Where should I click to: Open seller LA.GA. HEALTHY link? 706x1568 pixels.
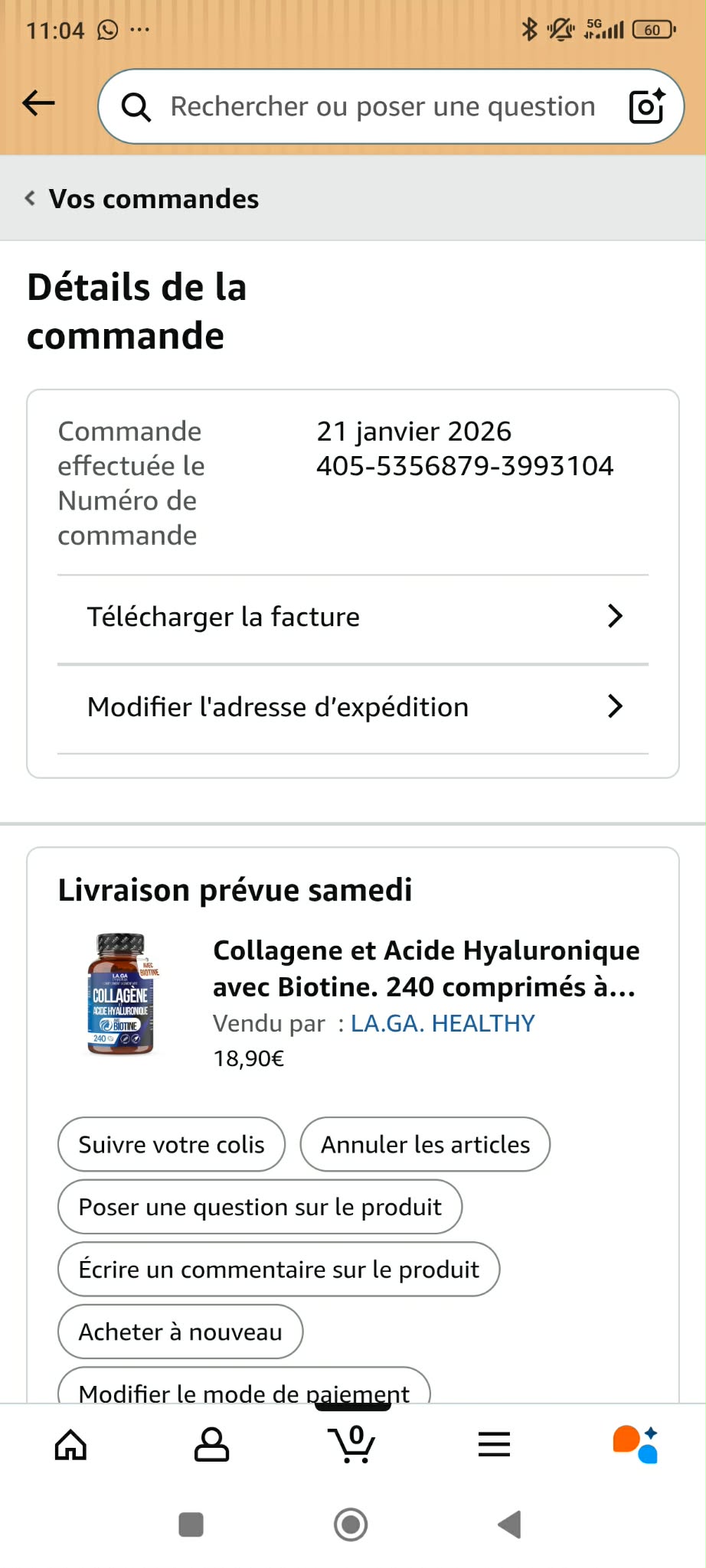443,1023
